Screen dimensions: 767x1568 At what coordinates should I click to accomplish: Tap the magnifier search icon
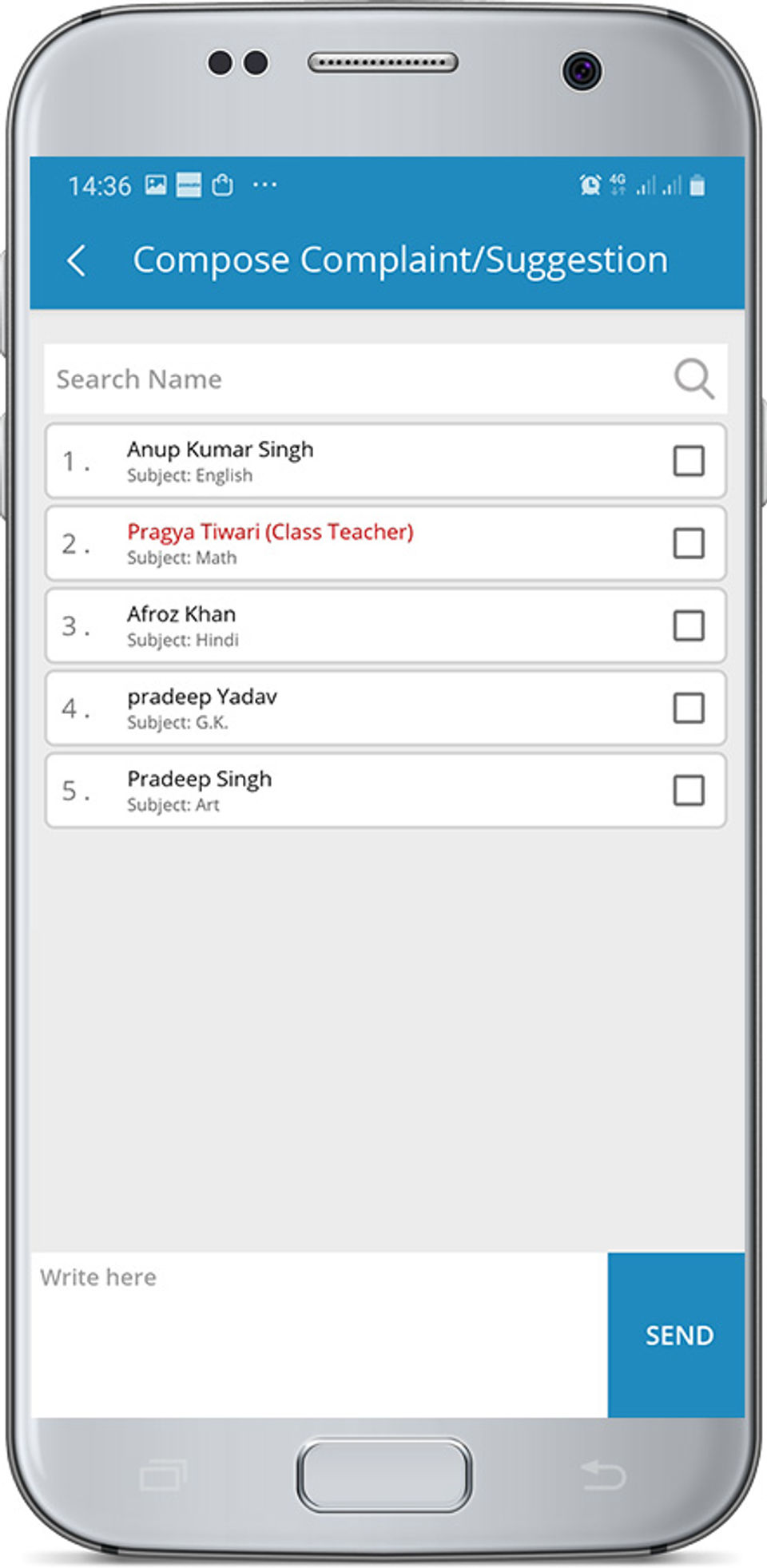click(693, 379)
